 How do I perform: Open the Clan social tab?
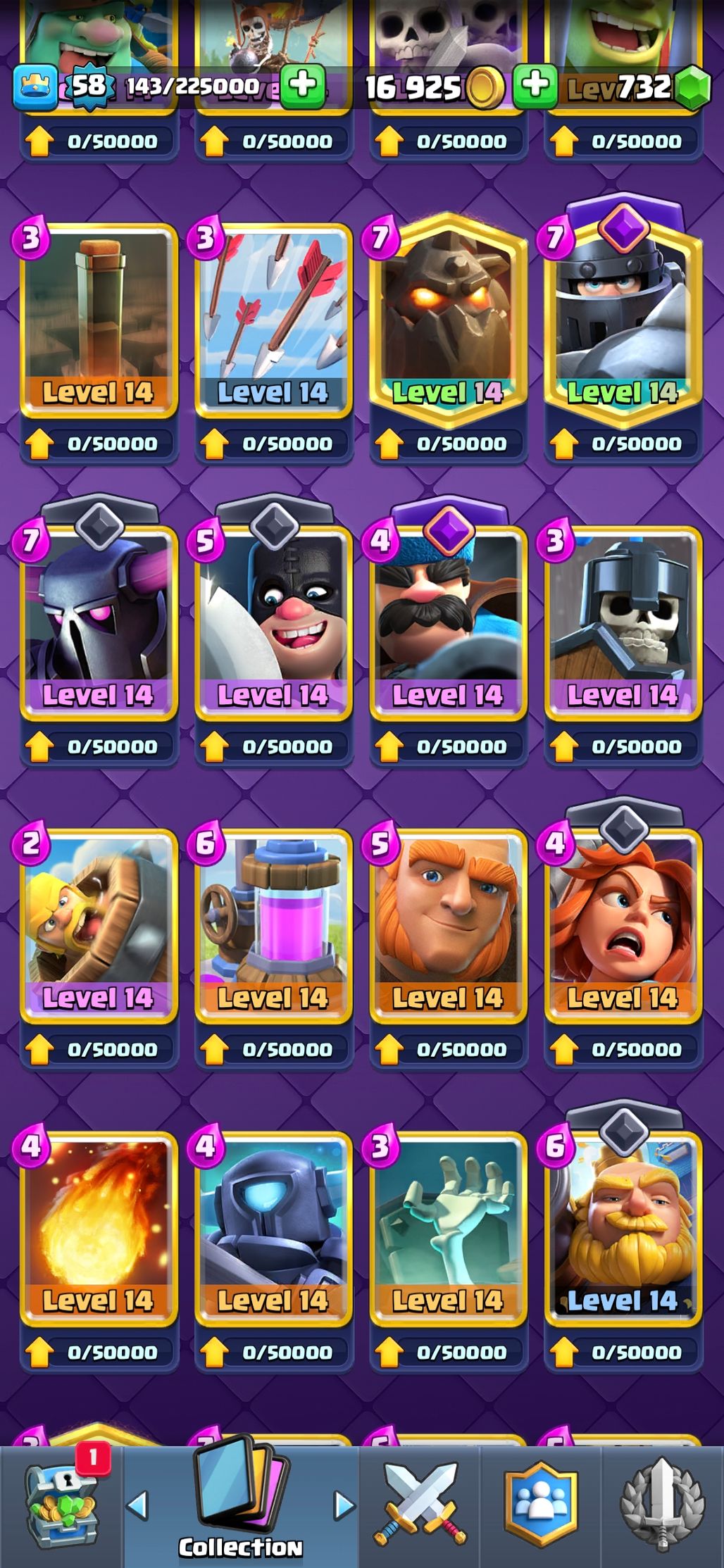540,1505
